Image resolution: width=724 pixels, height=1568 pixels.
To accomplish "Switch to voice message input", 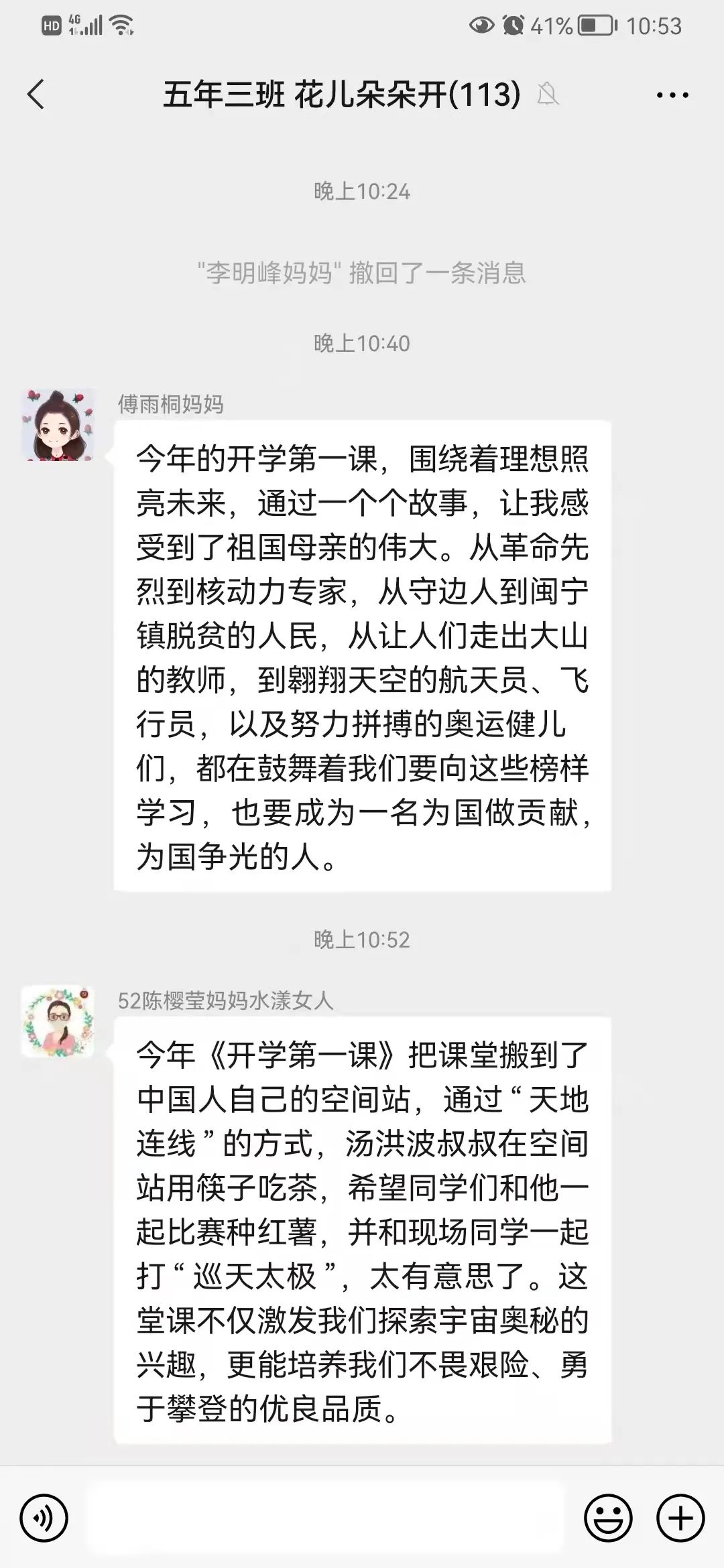I will 44,1518.
